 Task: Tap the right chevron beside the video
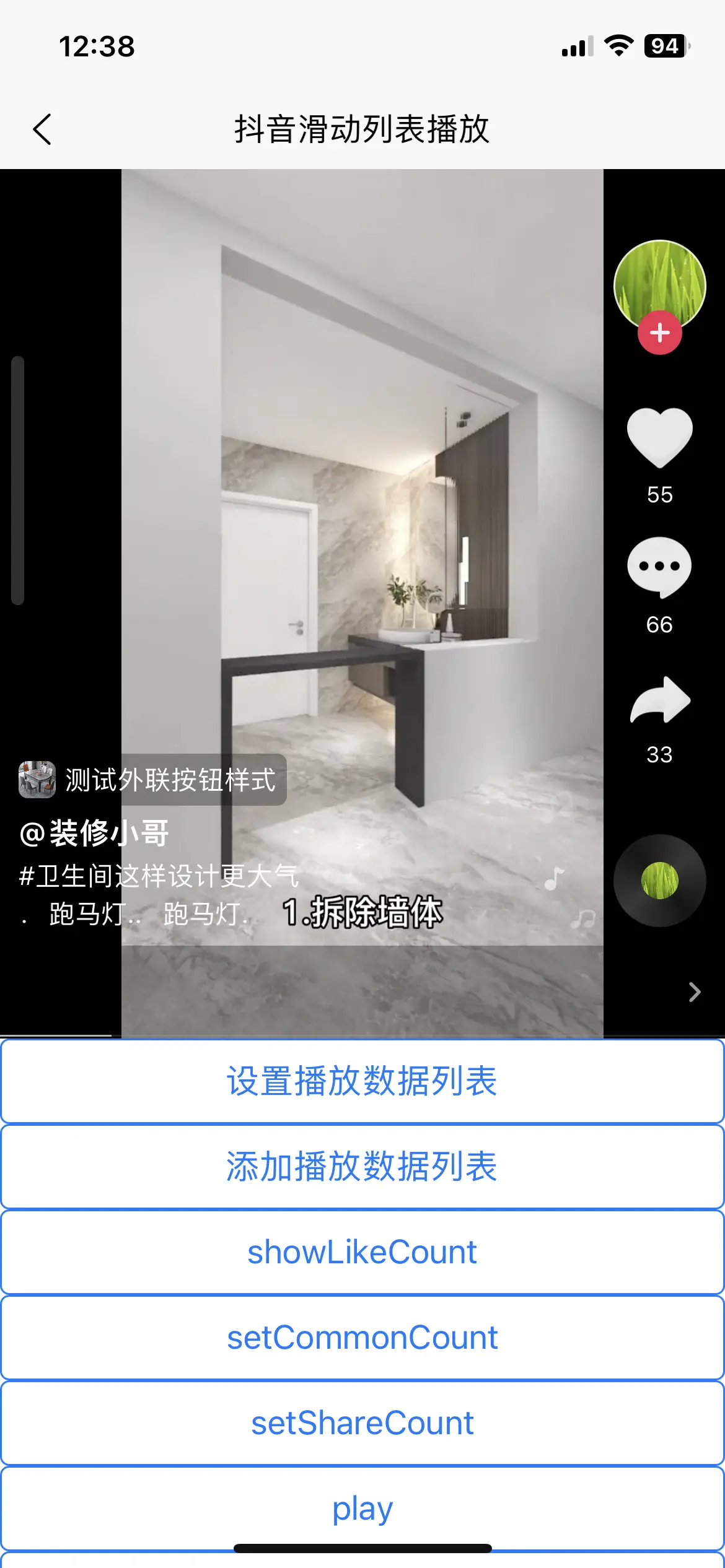click(695, 992)
